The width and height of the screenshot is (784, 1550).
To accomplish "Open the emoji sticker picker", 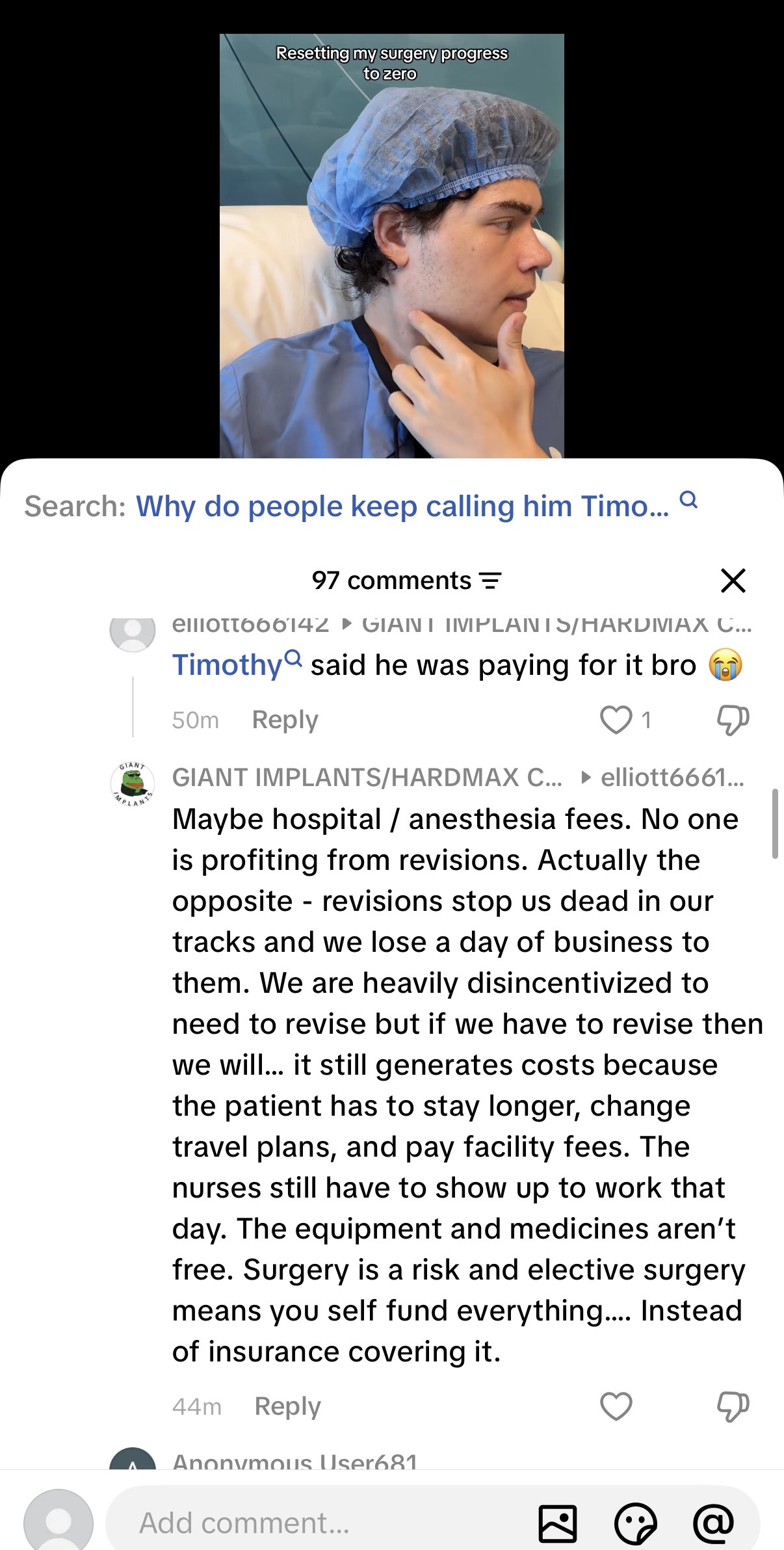I will [635, 1523].
